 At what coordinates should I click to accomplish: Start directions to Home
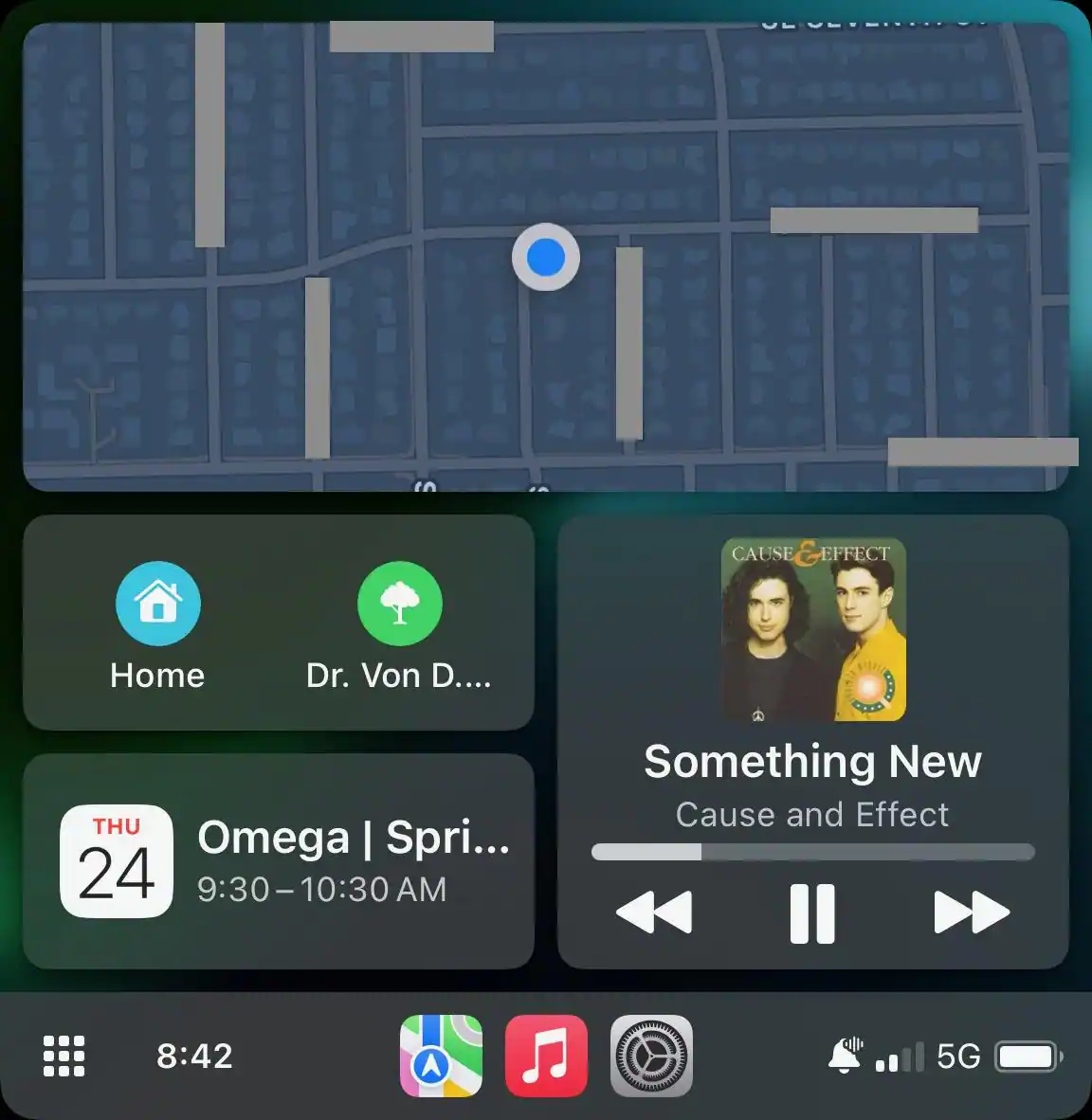click(x=158, y=604)
